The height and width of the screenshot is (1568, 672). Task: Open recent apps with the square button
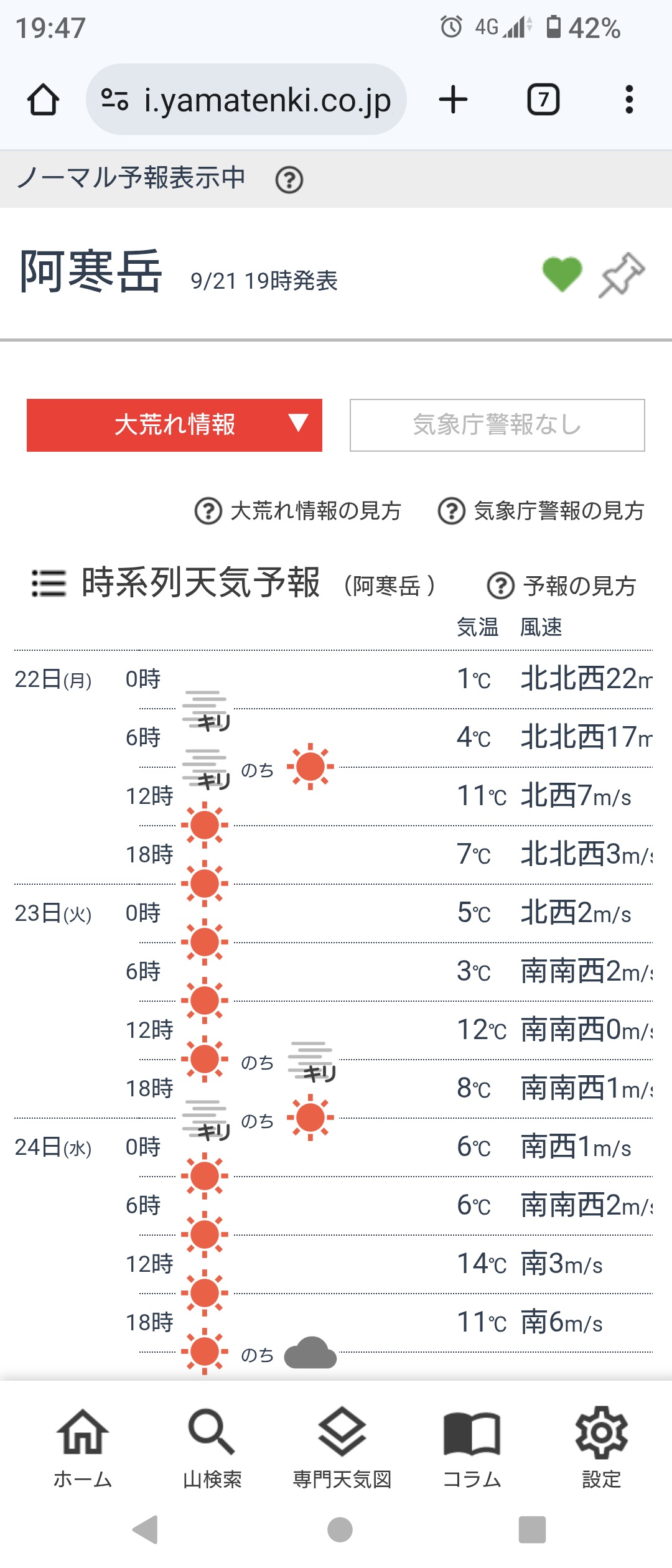click(x=532, y=1529)
